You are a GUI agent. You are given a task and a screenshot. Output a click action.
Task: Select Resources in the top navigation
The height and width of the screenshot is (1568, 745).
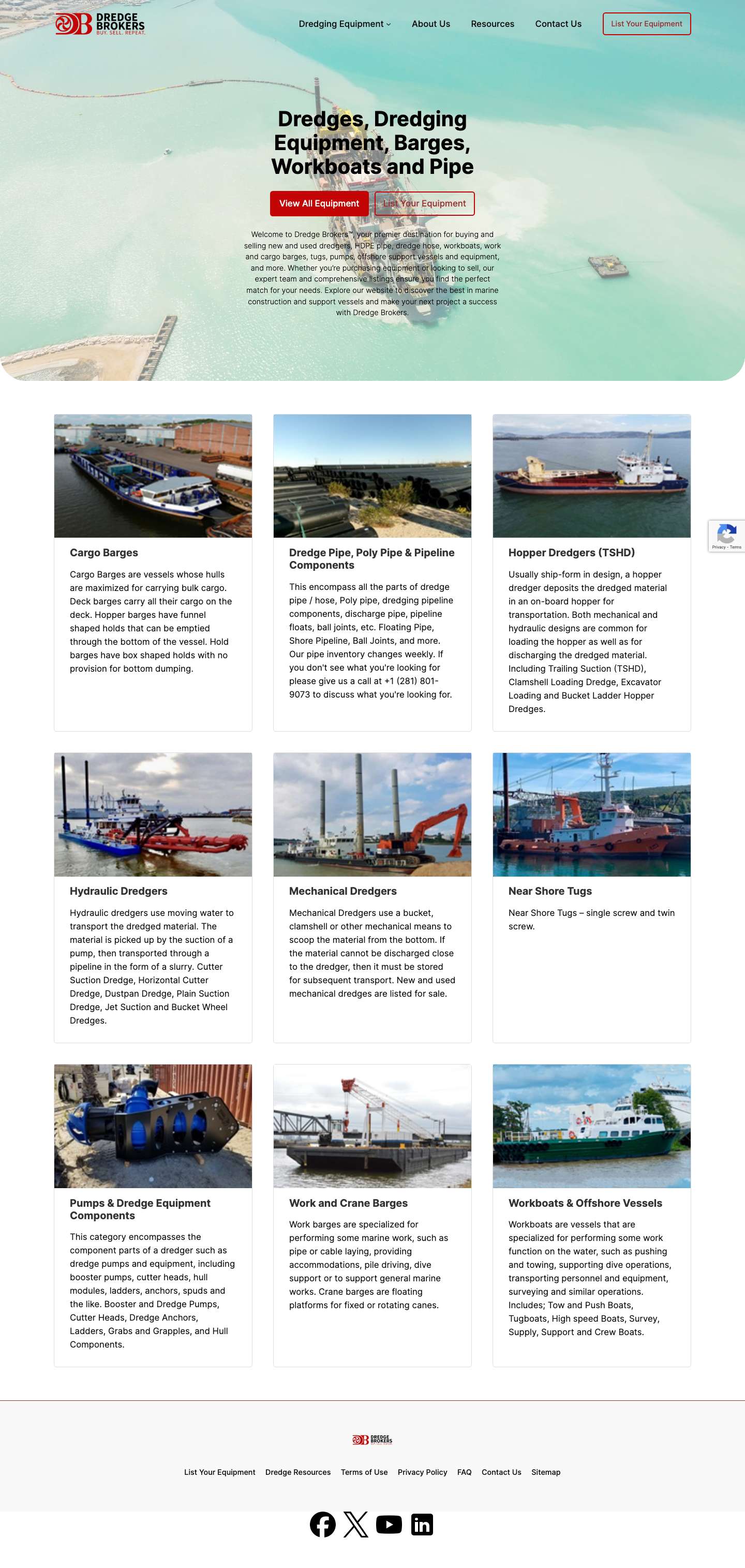click(493, 24)
